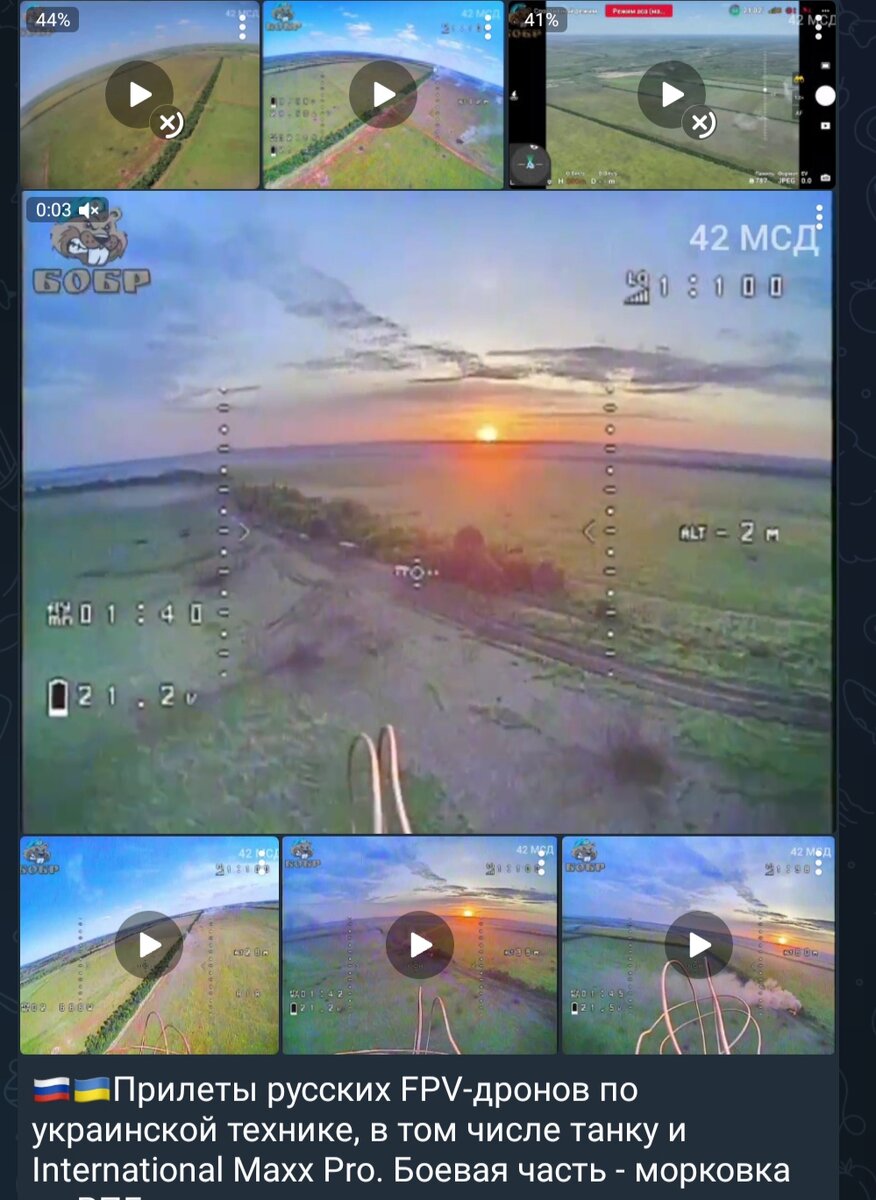Image resolution: width=876 pixels, height=1200 pixels.
Task: Play the video showing 41% download
Action: [671, 95]
